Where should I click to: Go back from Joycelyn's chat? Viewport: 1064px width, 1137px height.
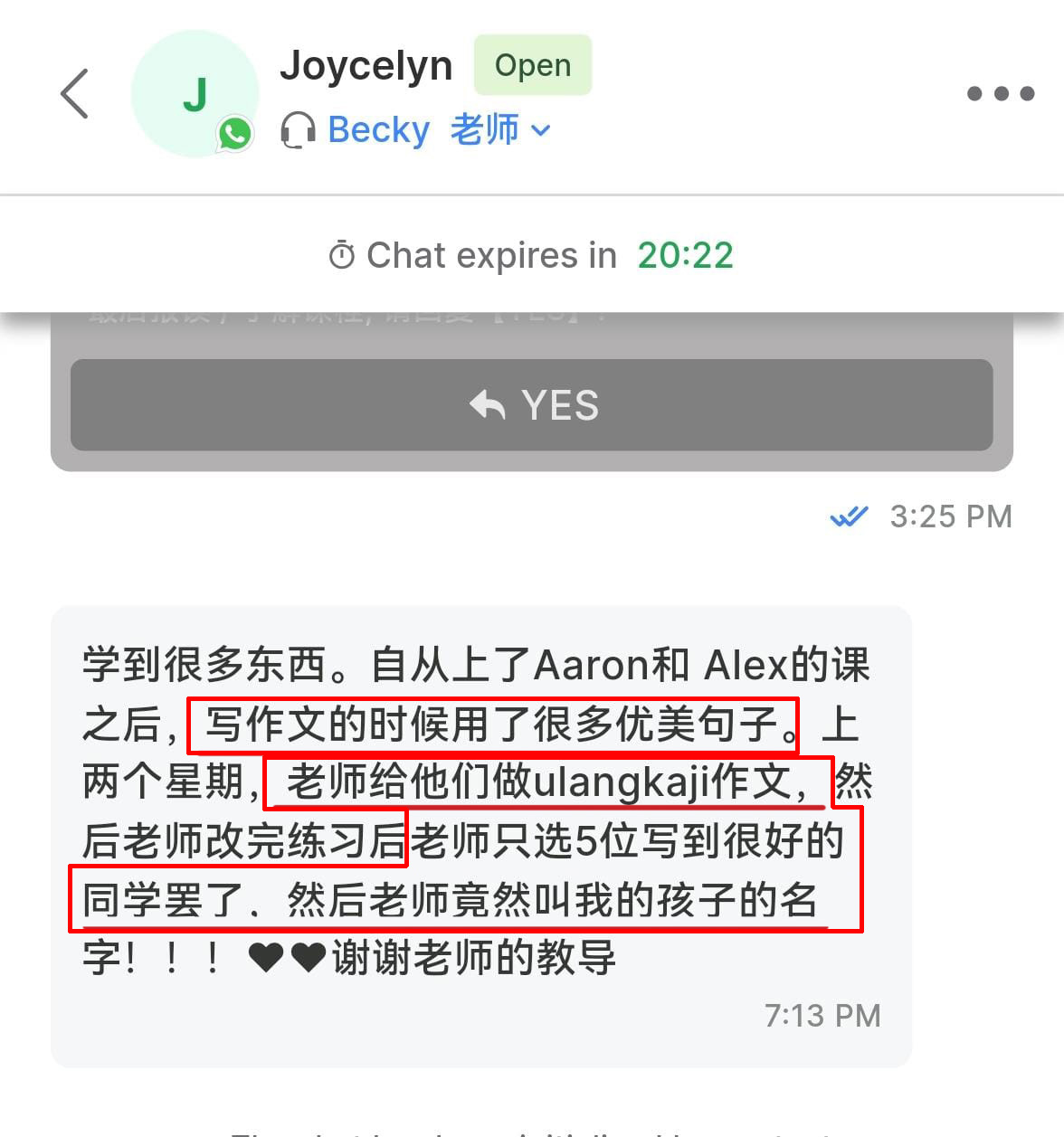click(75, 93)
